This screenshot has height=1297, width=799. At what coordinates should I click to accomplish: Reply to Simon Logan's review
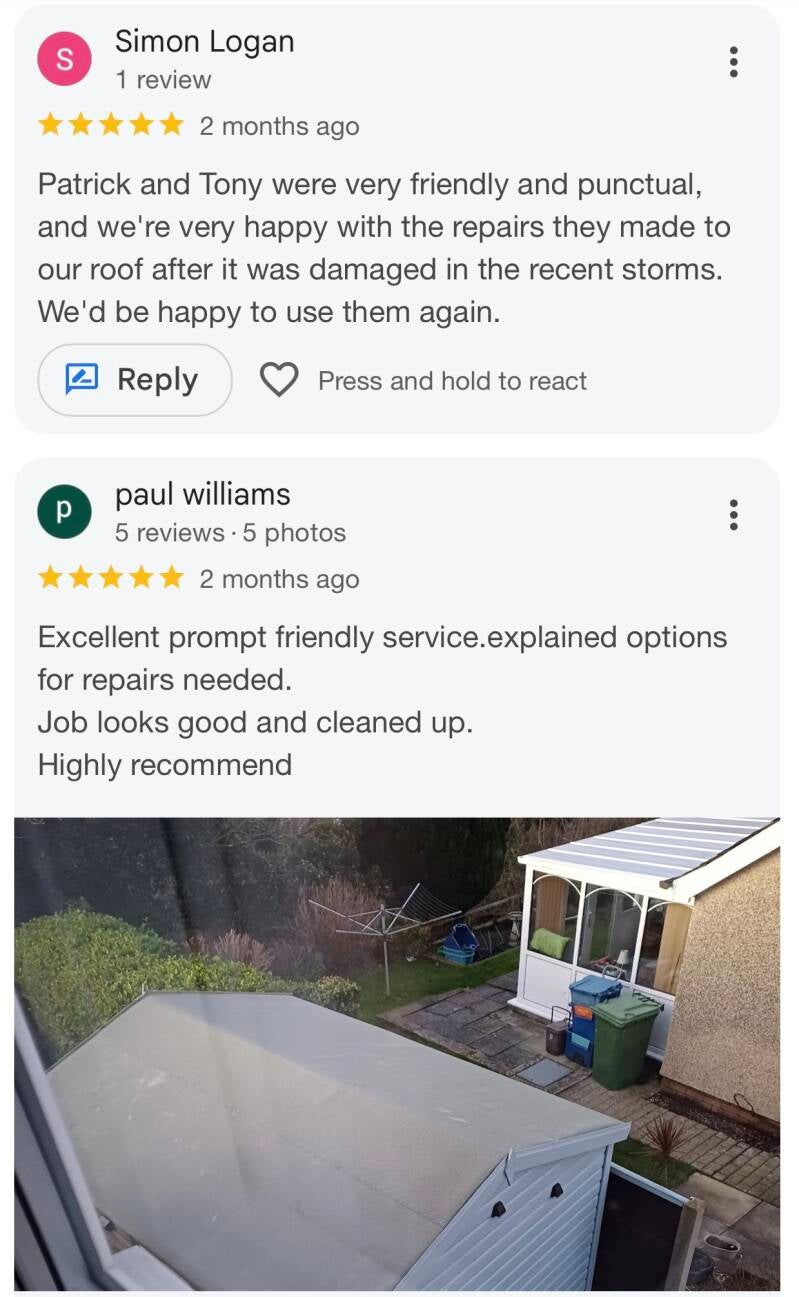tap(135, 380)
